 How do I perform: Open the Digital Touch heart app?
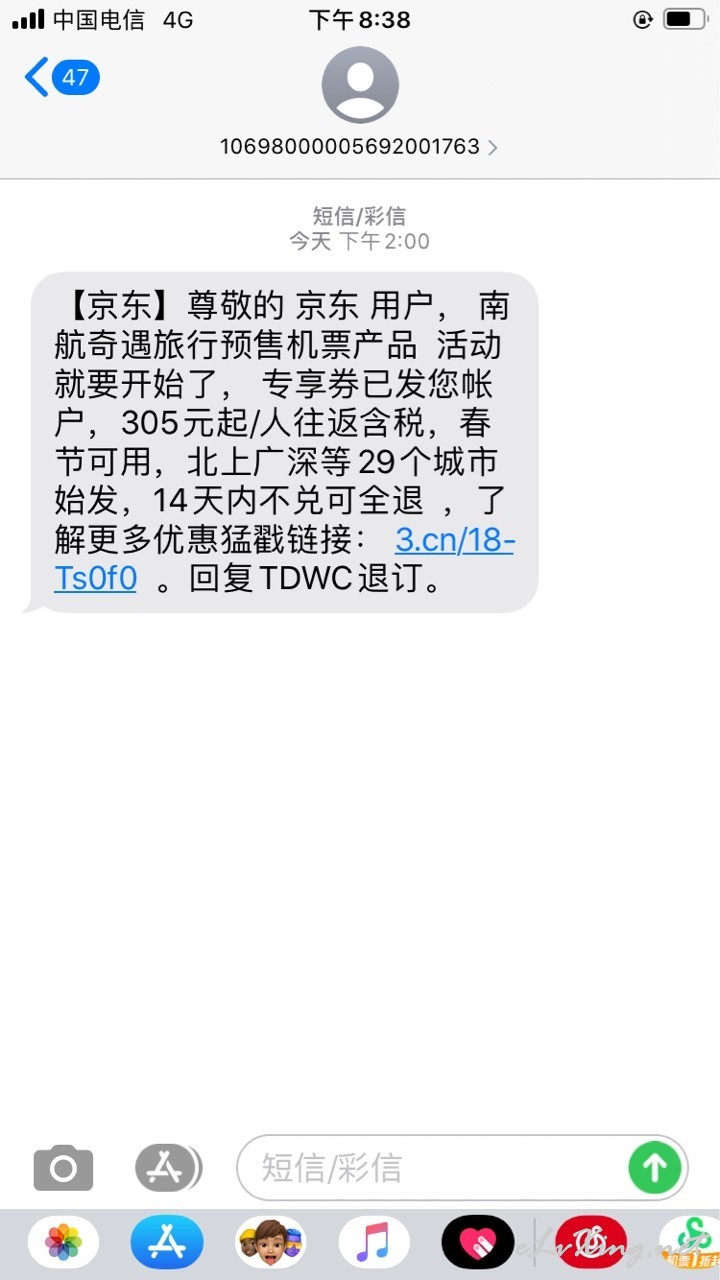478,1243
